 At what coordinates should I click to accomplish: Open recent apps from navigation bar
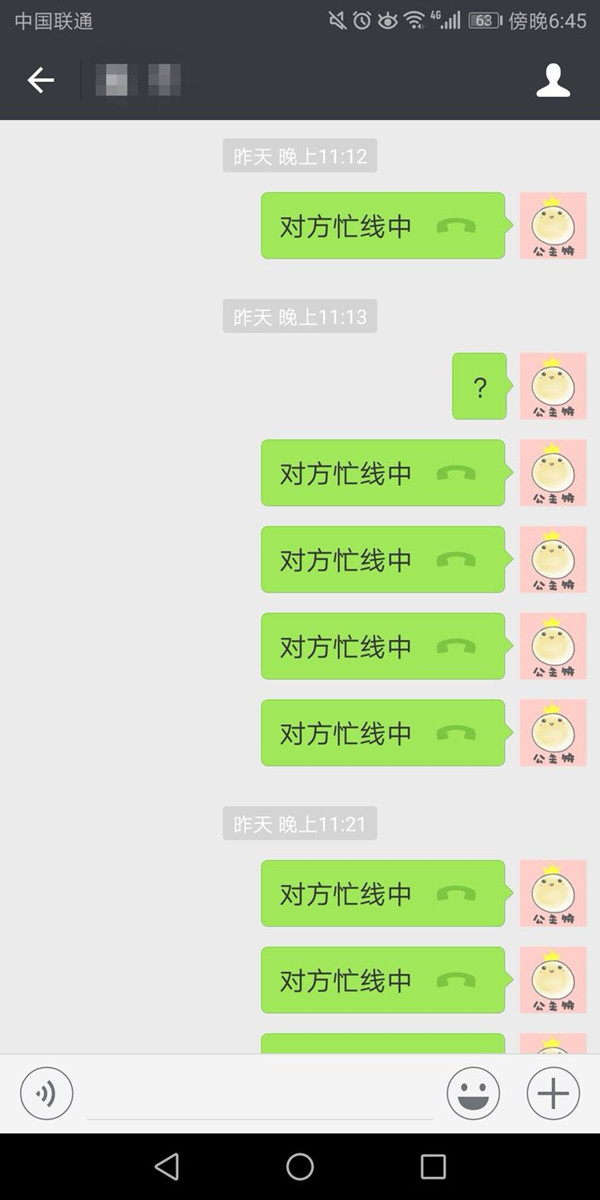433,1166
